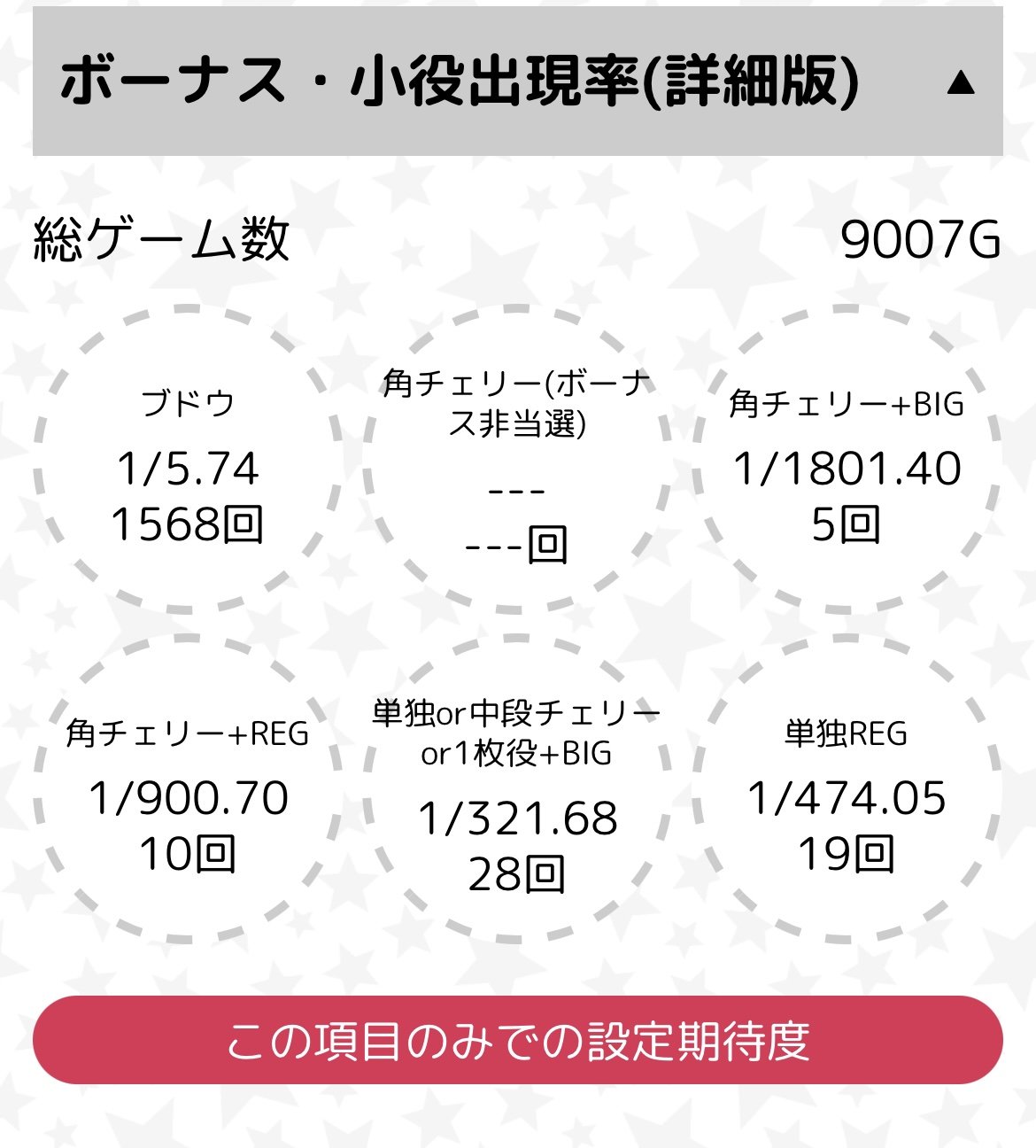Collapse the ボーナス・小役出現率(詳細版) section
Image resolution: width=1036 pixels, height=1148 pixels.
pos(961,83)
